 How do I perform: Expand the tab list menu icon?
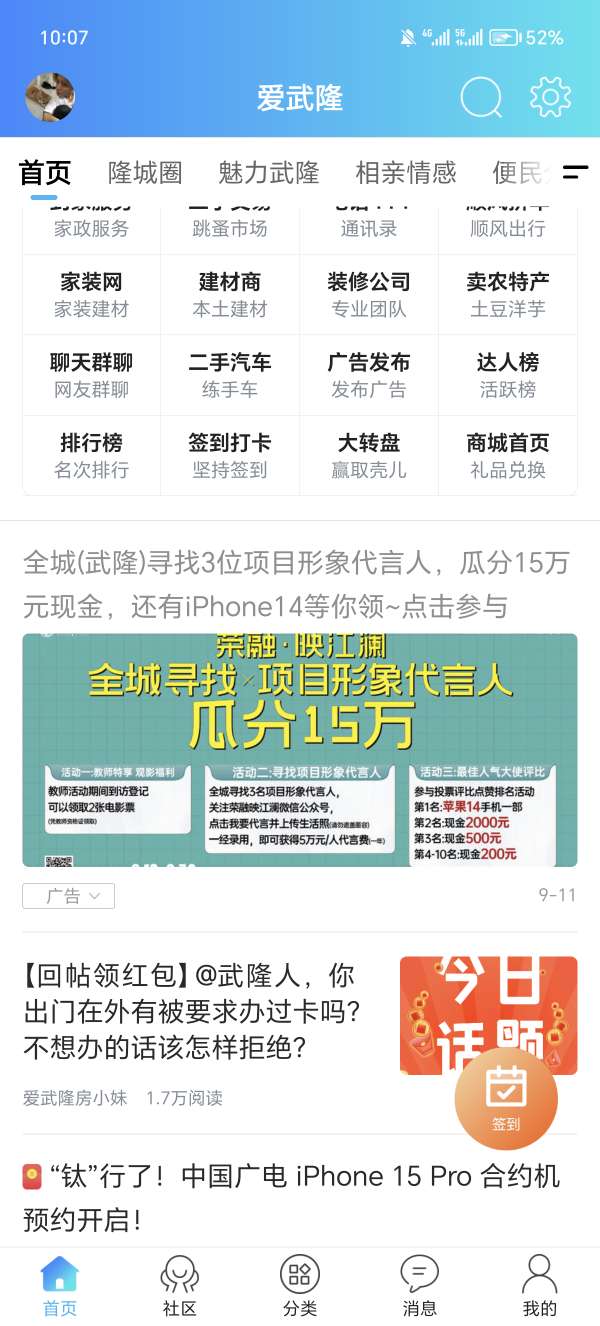click(575, 172)
